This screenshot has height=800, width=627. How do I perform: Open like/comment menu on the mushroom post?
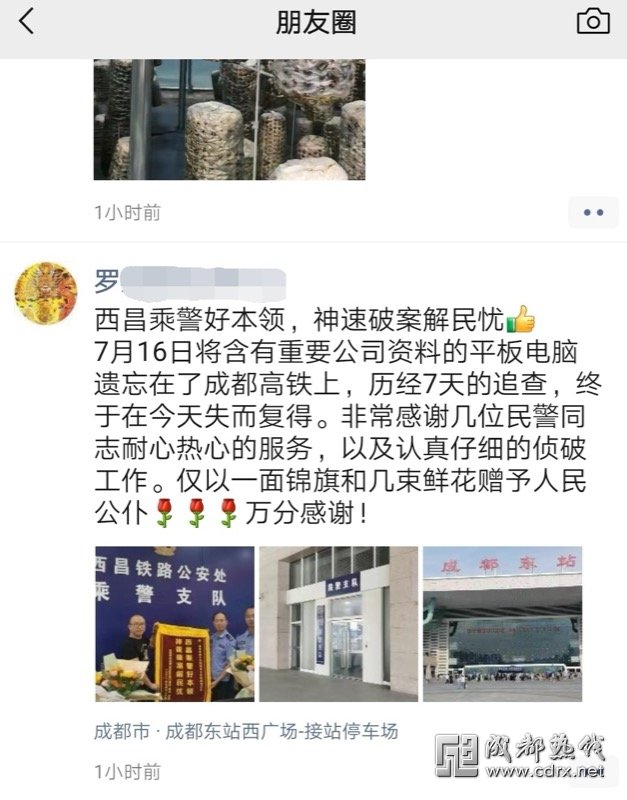click(x=593, y=212)
